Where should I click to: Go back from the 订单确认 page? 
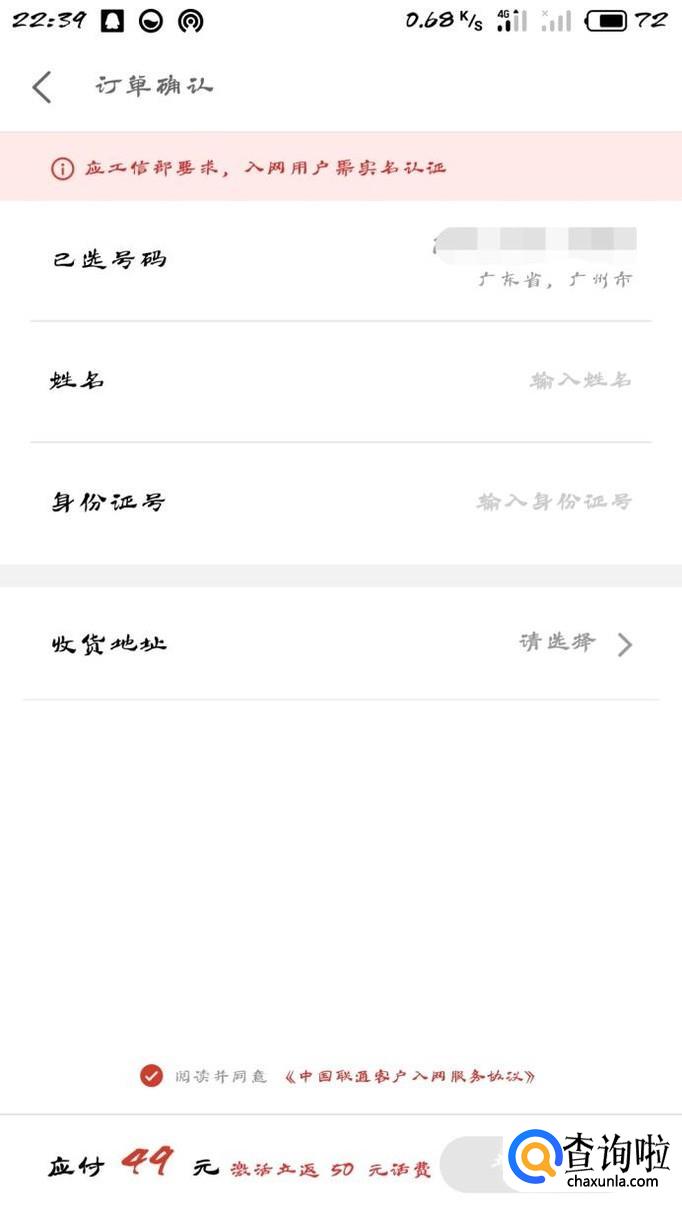point(42,87)
